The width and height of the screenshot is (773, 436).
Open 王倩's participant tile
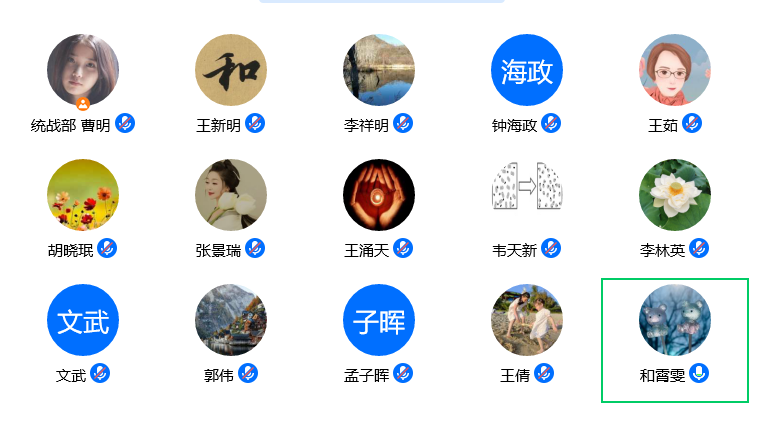pos(527,321)
